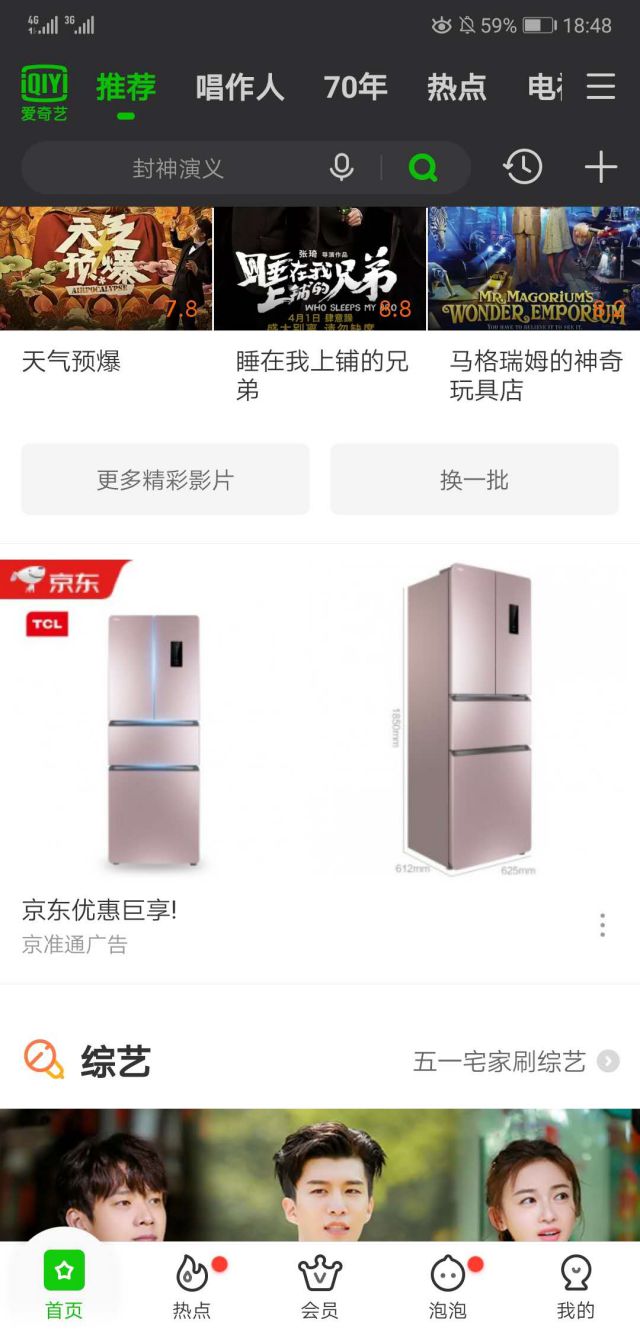
Task: Focus the 封神演义 search field
Action: click(x=180, y=168)
